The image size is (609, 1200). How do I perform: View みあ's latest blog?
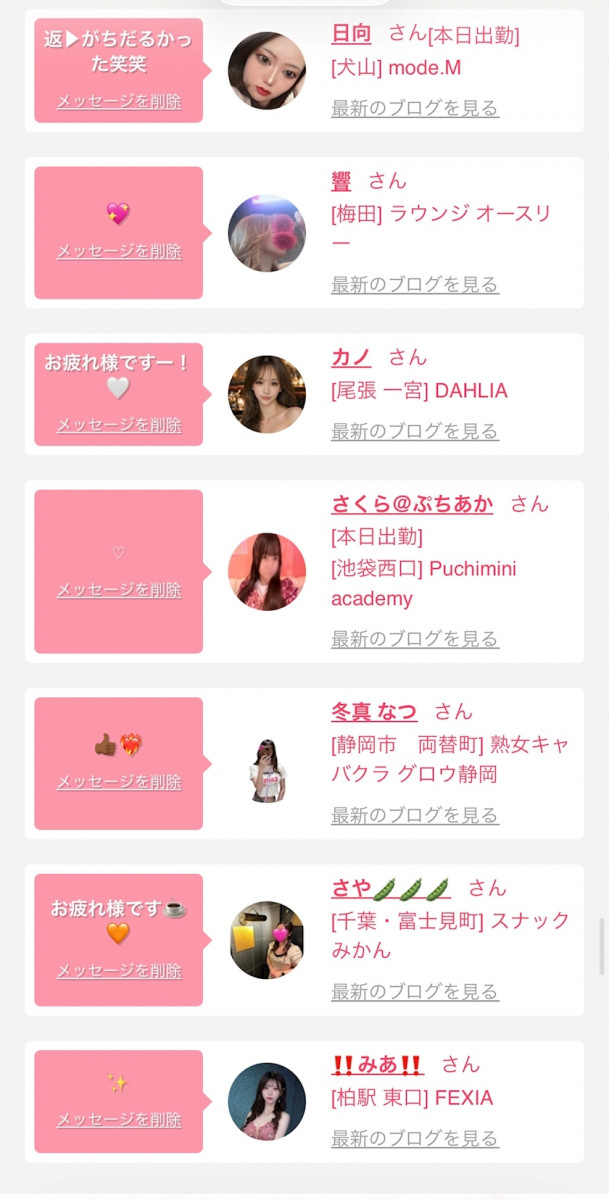click(x=415, y=1138)
